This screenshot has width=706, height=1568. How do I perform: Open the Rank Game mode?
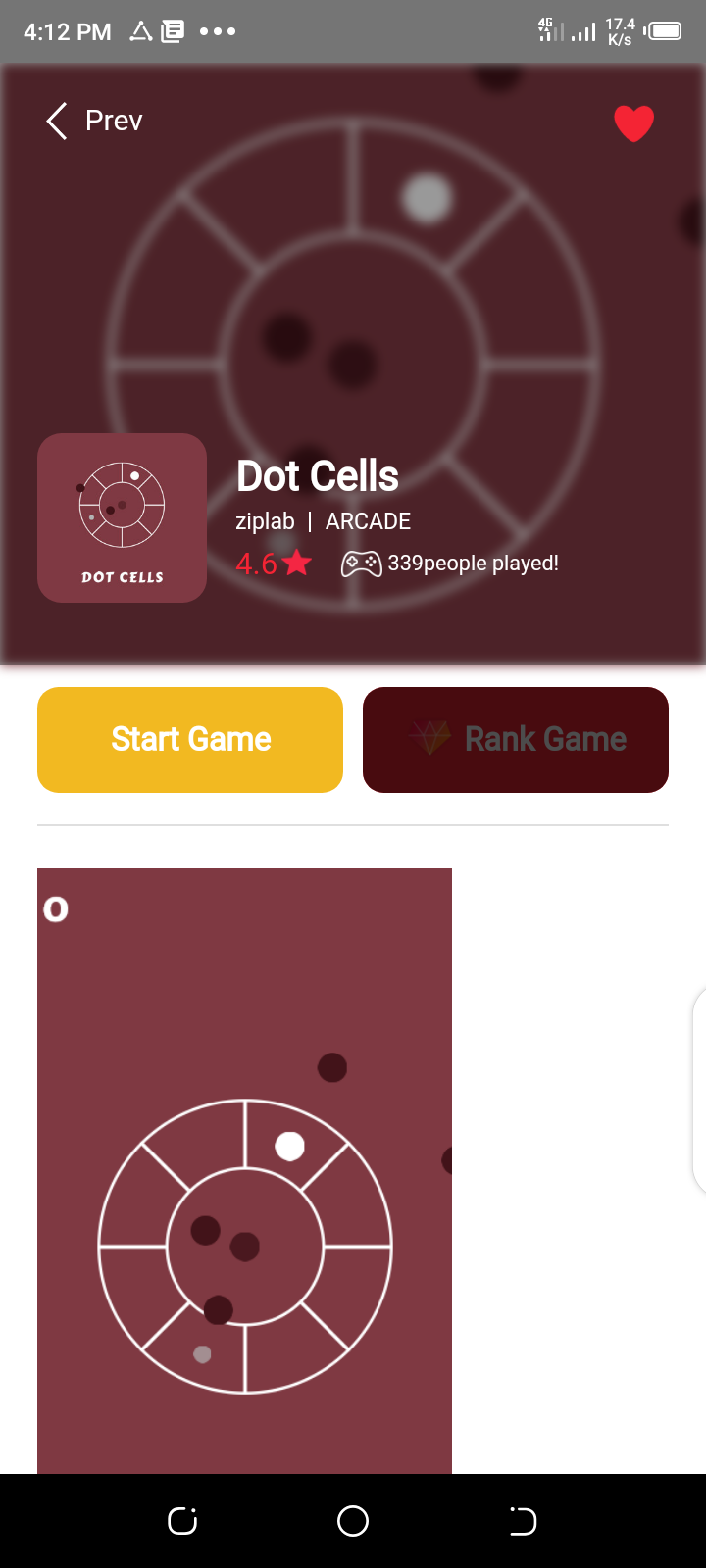(x=516, y=740)
